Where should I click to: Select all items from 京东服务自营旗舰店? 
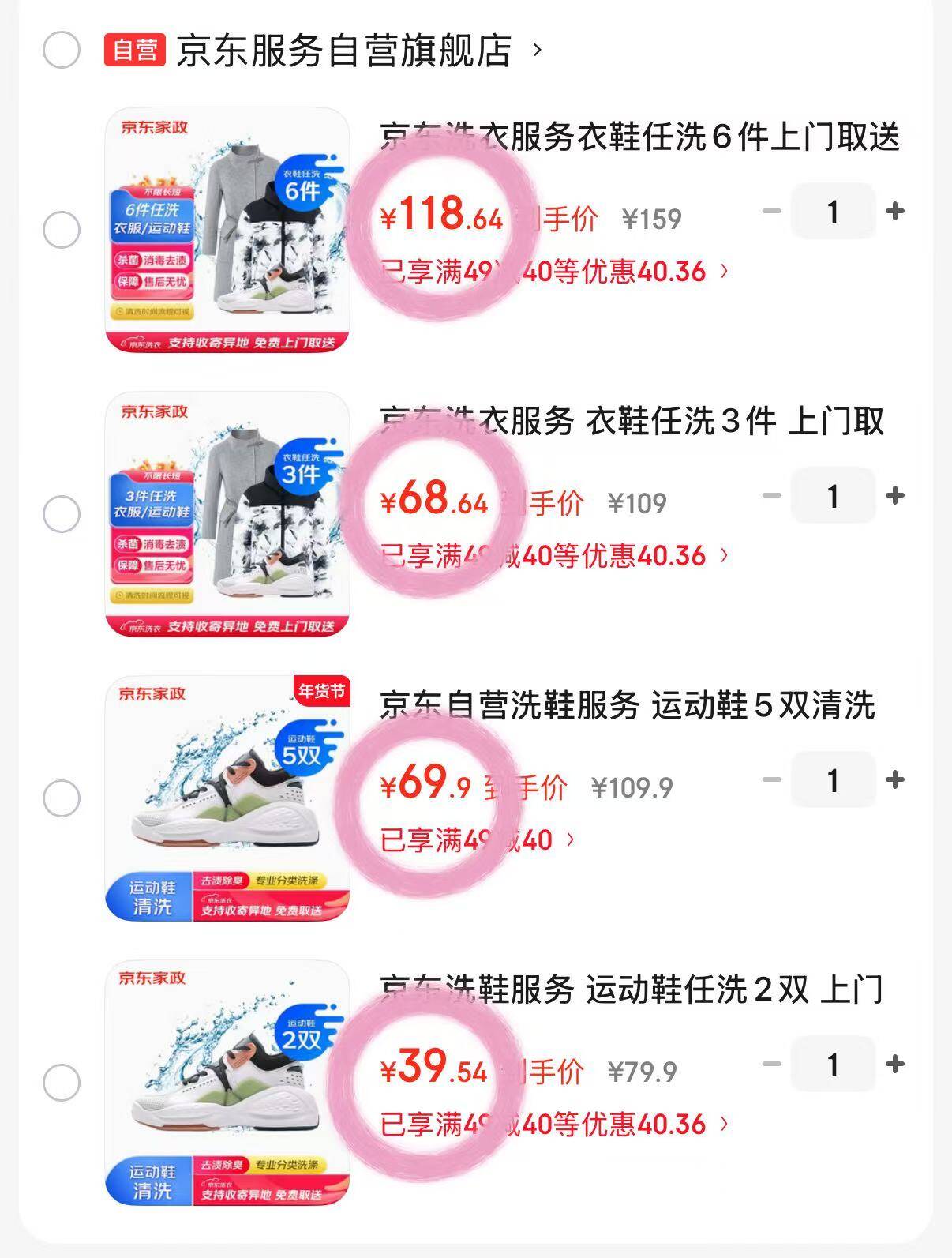(62, 51)
